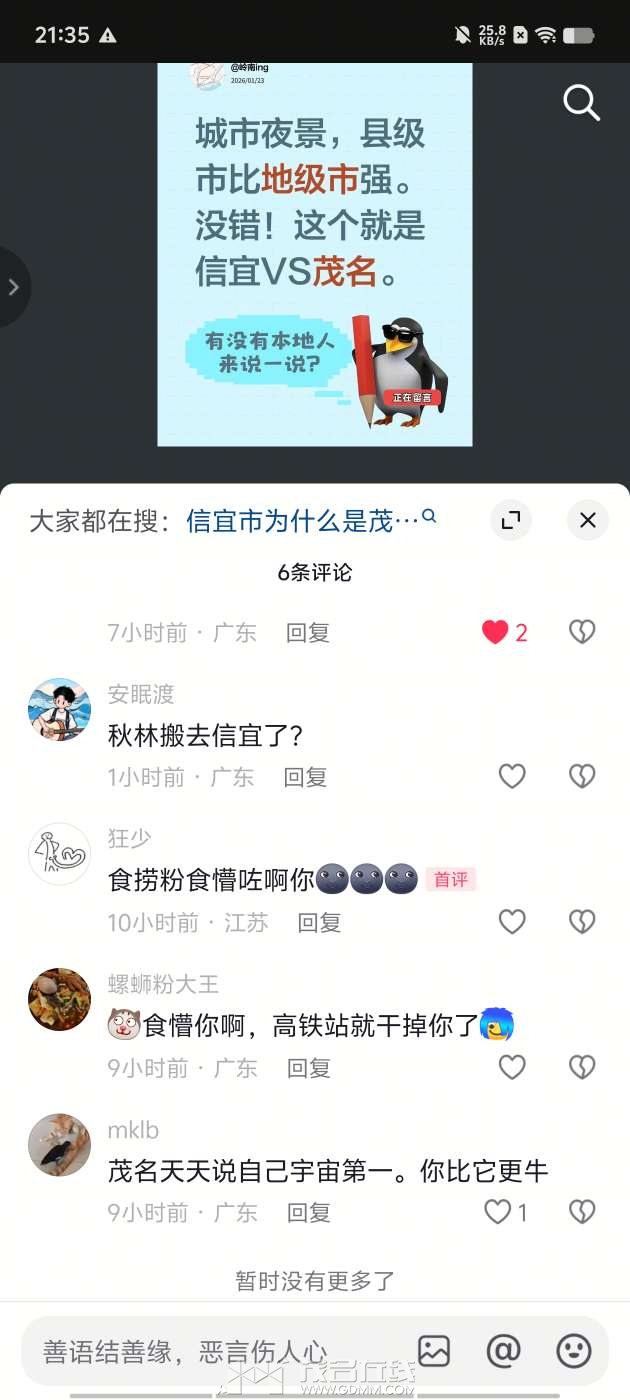
Task: Dislike 螺蛳粉大王's comment
Action: 582,1067
